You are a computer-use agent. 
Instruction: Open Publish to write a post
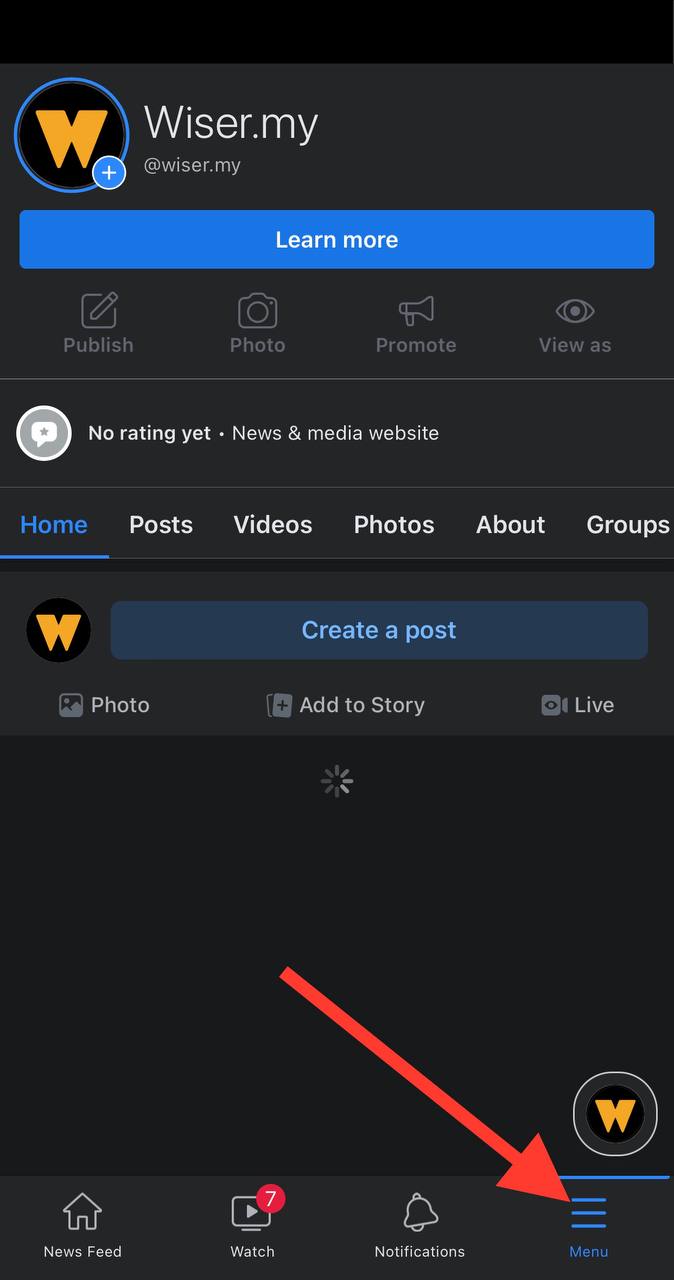(x=98, y=324)
